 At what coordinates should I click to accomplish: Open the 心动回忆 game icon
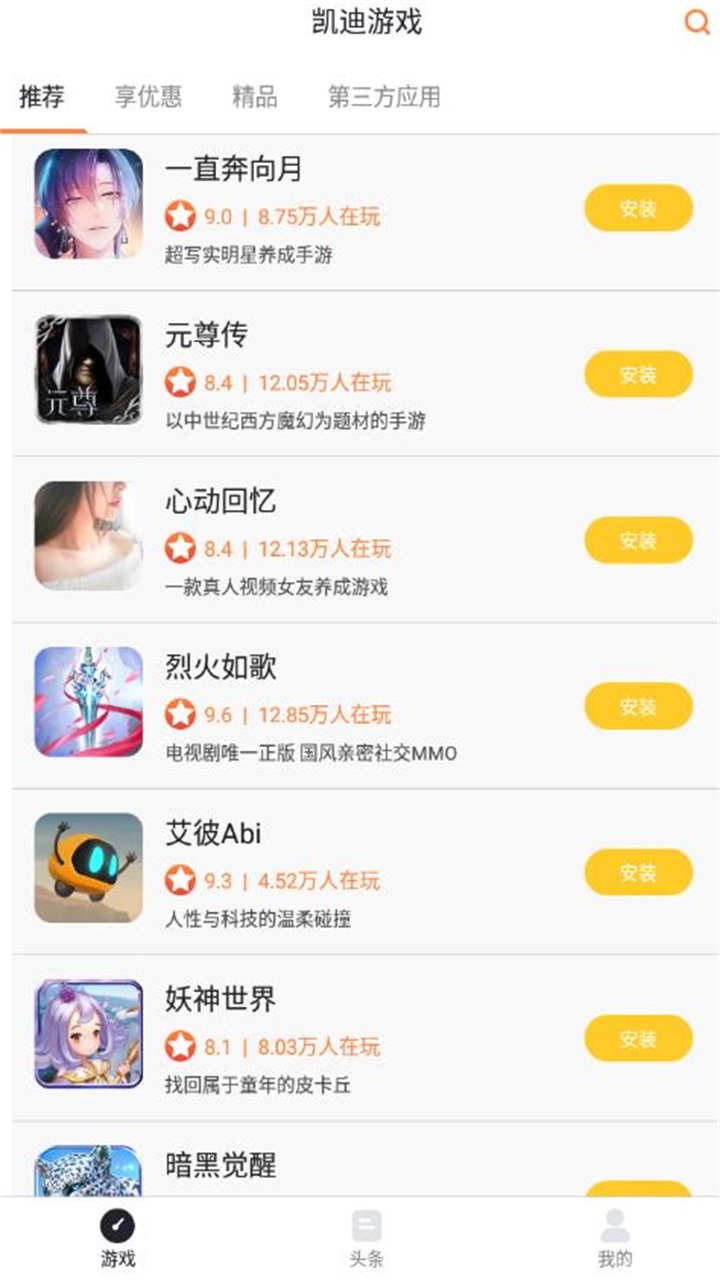point(87,535)
